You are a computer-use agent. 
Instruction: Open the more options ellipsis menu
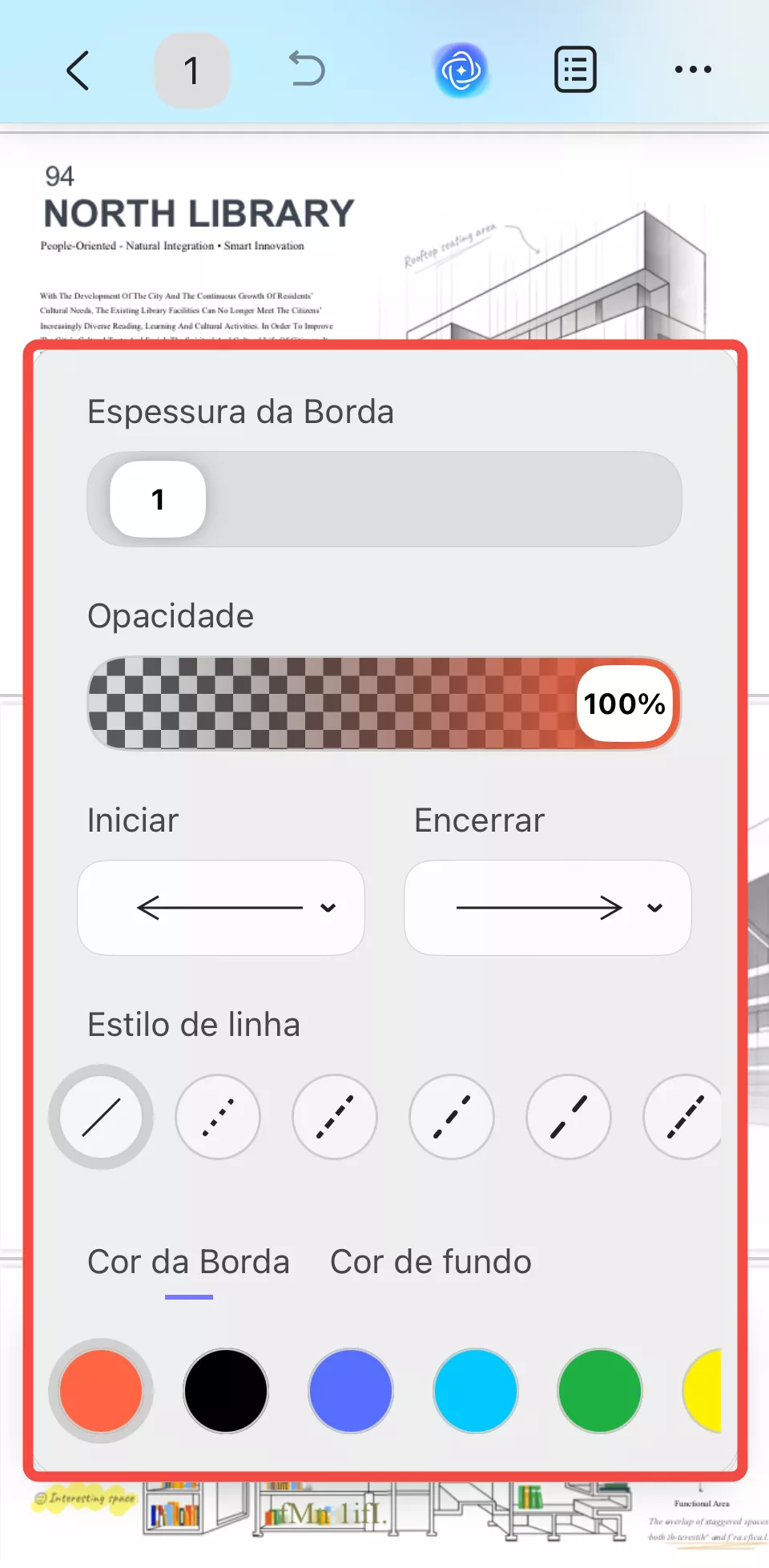tap(693, 70)
